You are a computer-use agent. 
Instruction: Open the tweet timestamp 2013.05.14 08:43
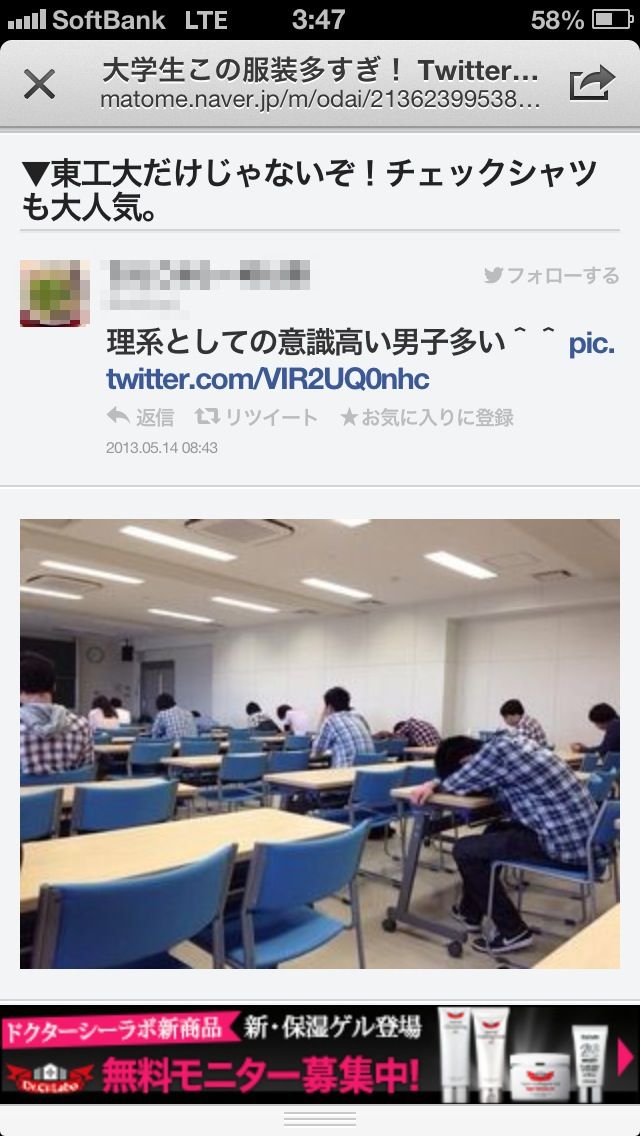(x=161, y=448)
